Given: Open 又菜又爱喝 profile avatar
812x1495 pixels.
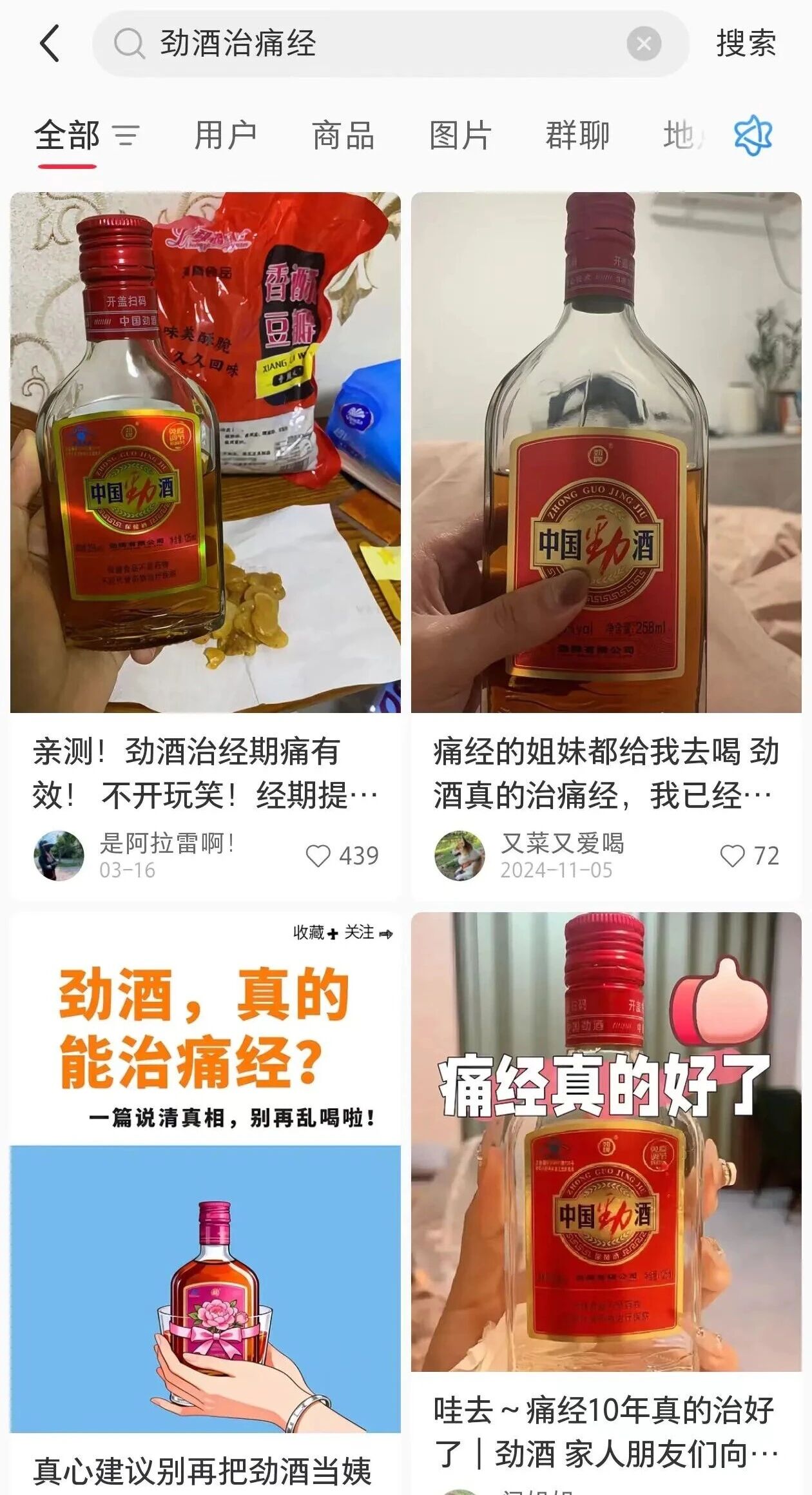Looking at the screenshot, I should [460, 855].
